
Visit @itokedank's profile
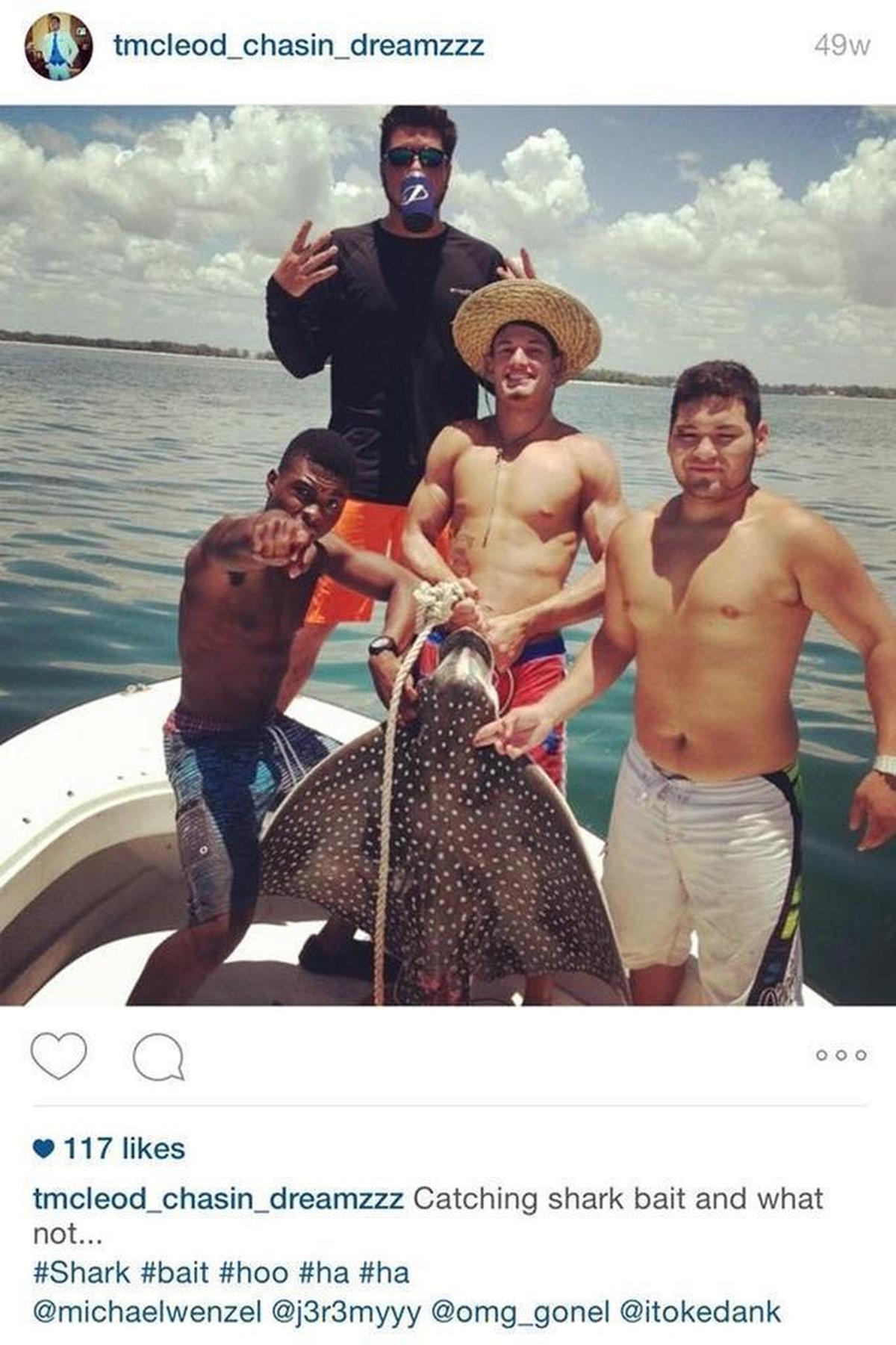[700, 1311]
